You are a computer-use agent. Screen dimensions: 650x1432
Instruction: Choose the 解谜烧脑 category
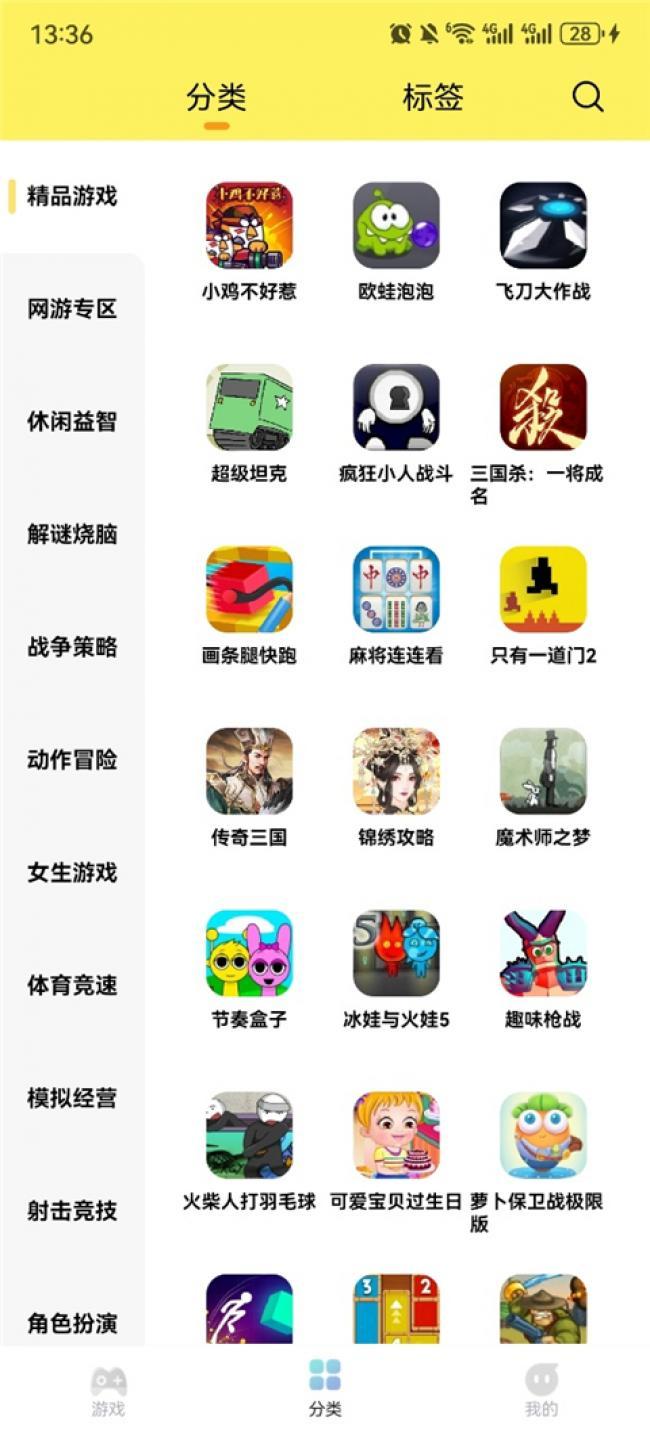(x=72, y=534)
